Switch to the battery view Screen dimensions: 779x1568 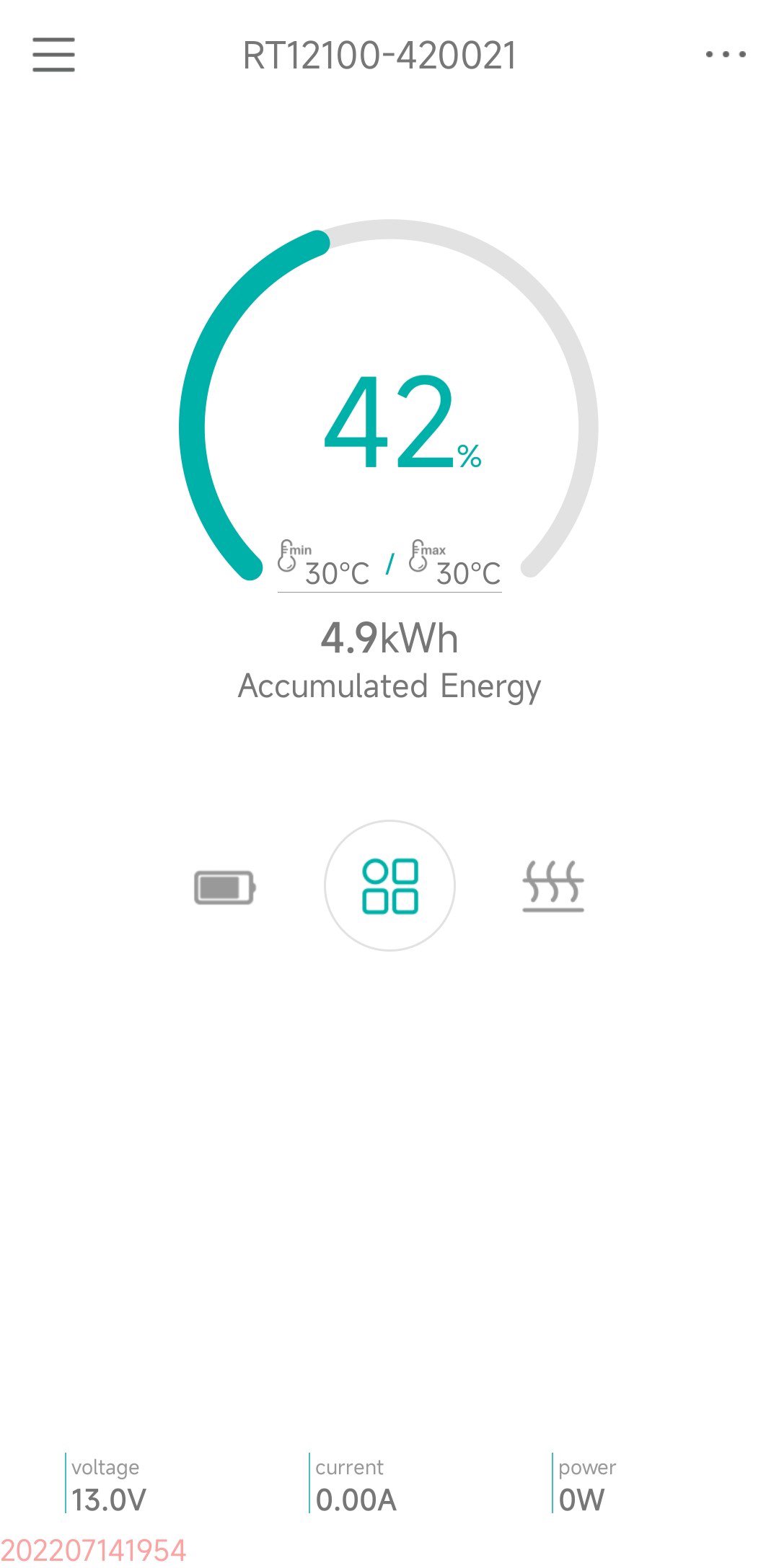[224, 887]
